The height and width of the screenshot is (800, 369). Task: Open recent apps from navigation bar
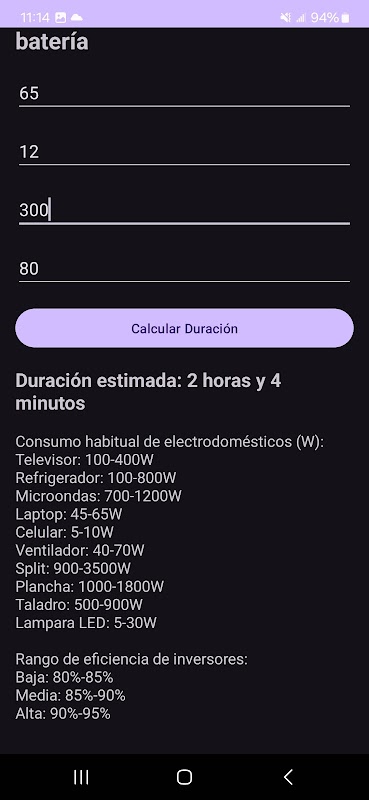(x=81, y=777)
